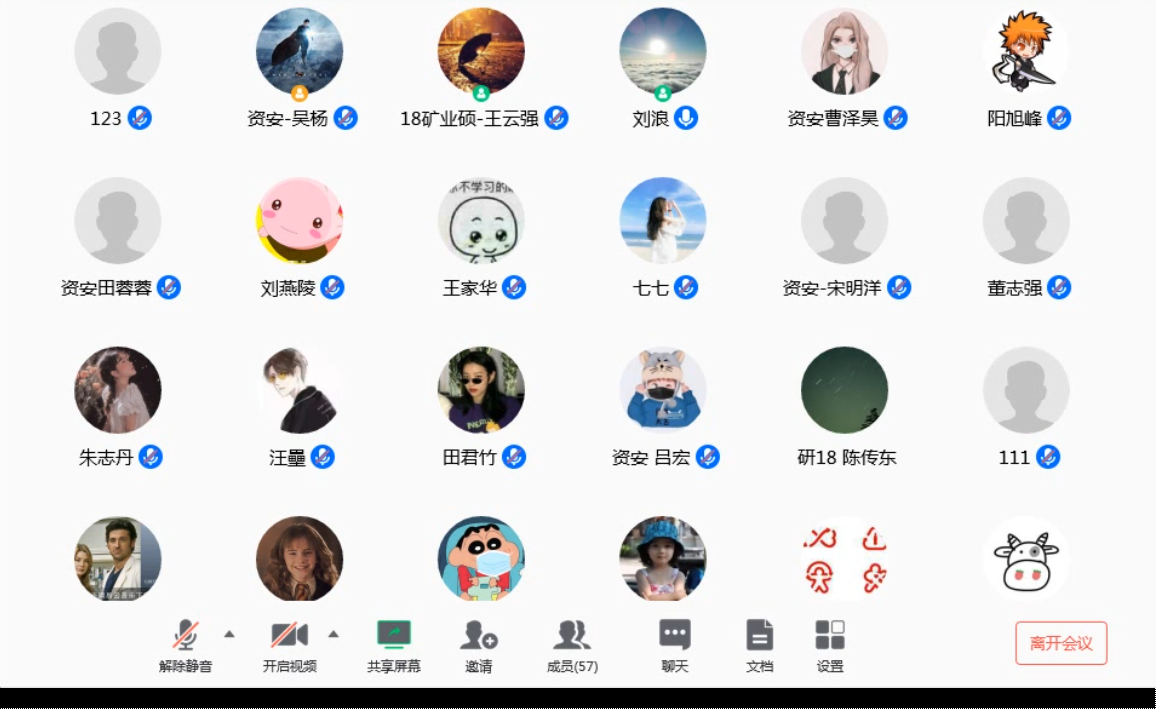The width and height of the screenshot is (1156, 709).
Task: Expand the audio options arrow beside 解除静音
Action: (229, 634)
